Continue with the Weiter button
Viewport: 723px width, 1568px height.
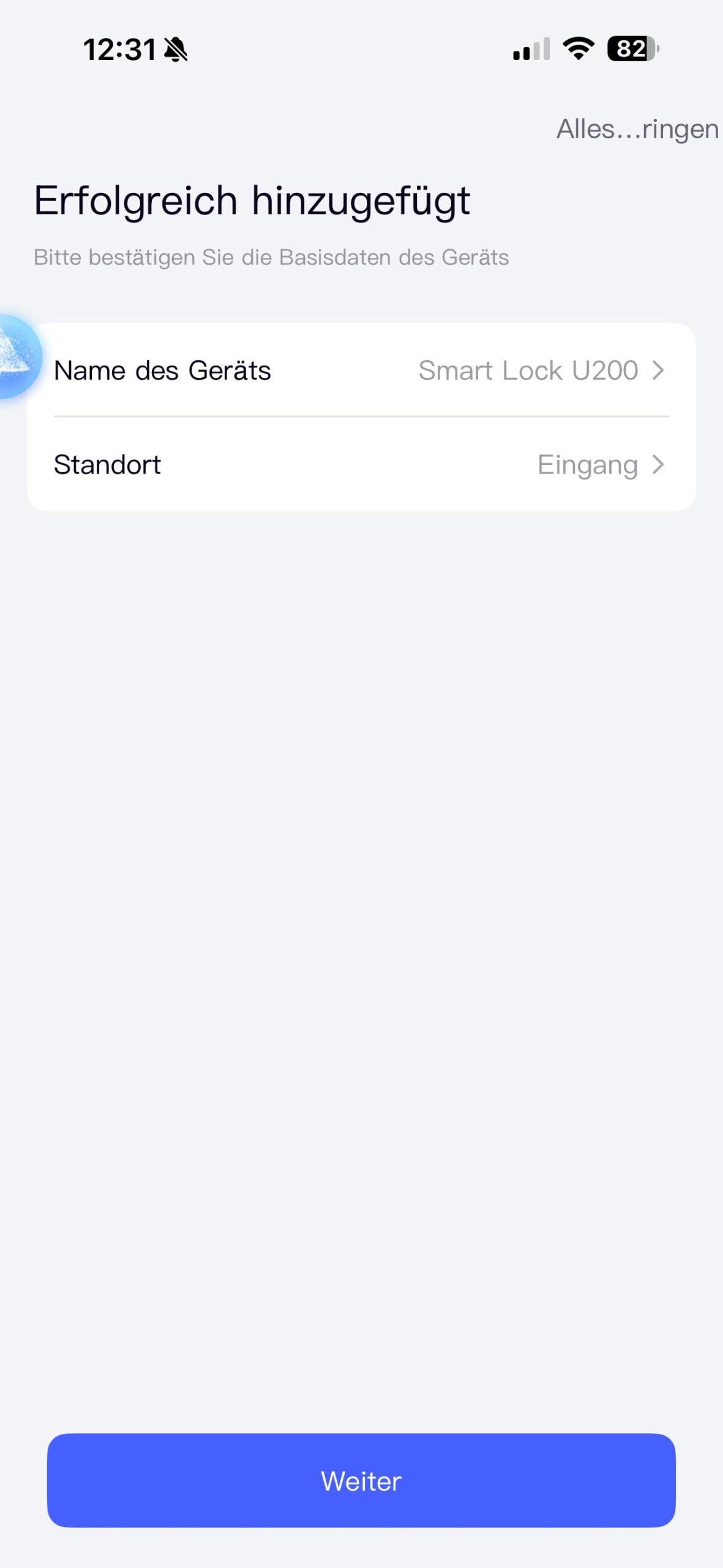pyautogui.click(x=361, y=1481)
